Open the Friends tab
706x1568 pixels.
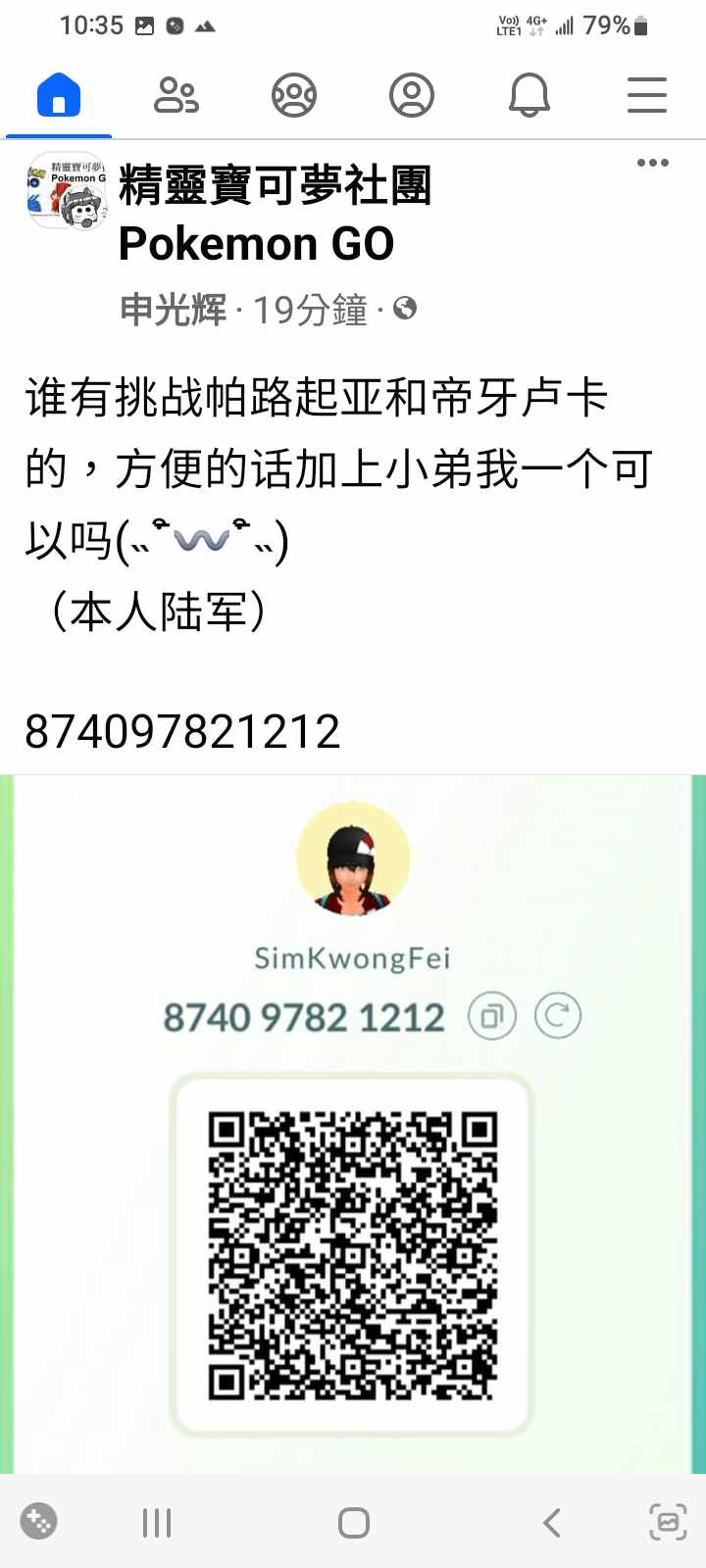click(x=176, y=96)
